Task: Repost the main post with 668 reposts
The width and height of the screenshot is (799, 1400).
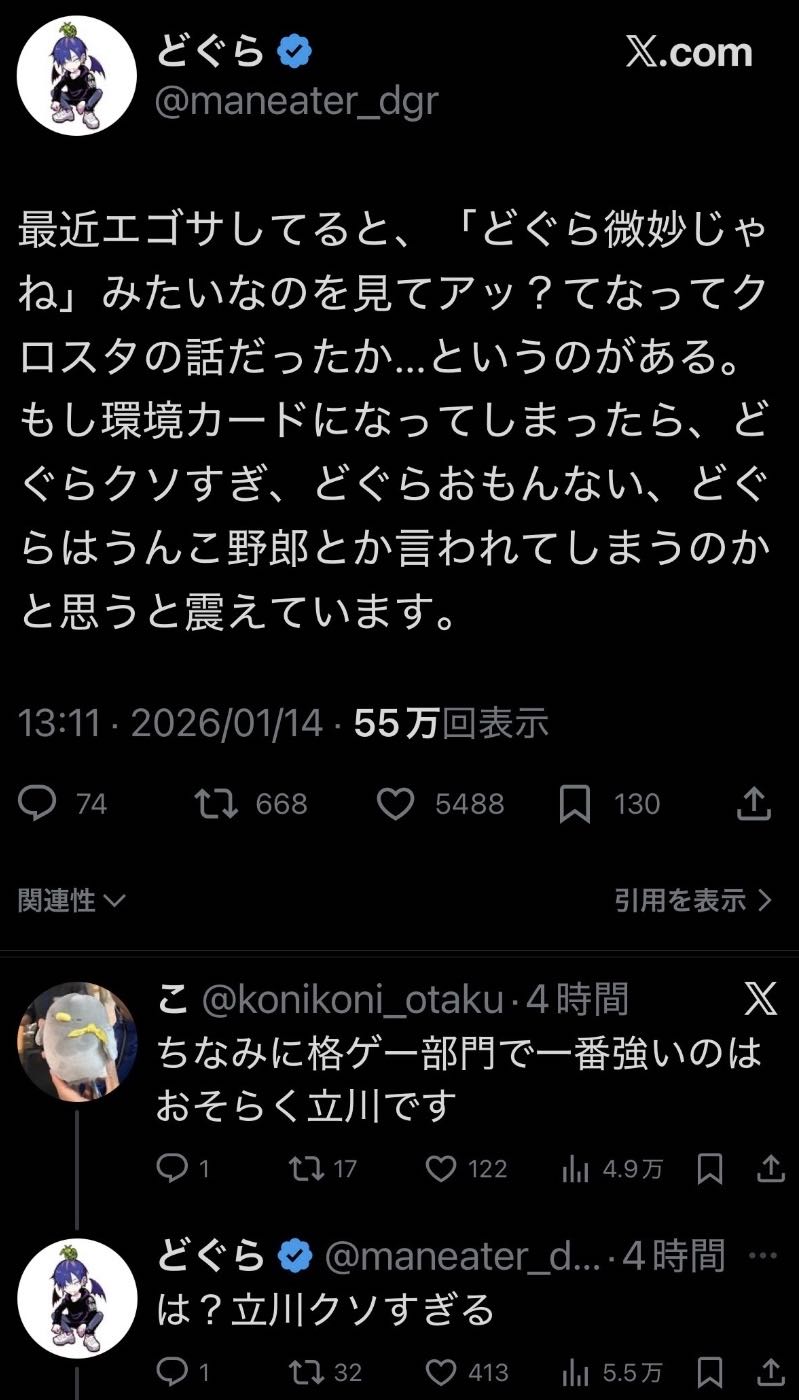Action: click(215, 803)
